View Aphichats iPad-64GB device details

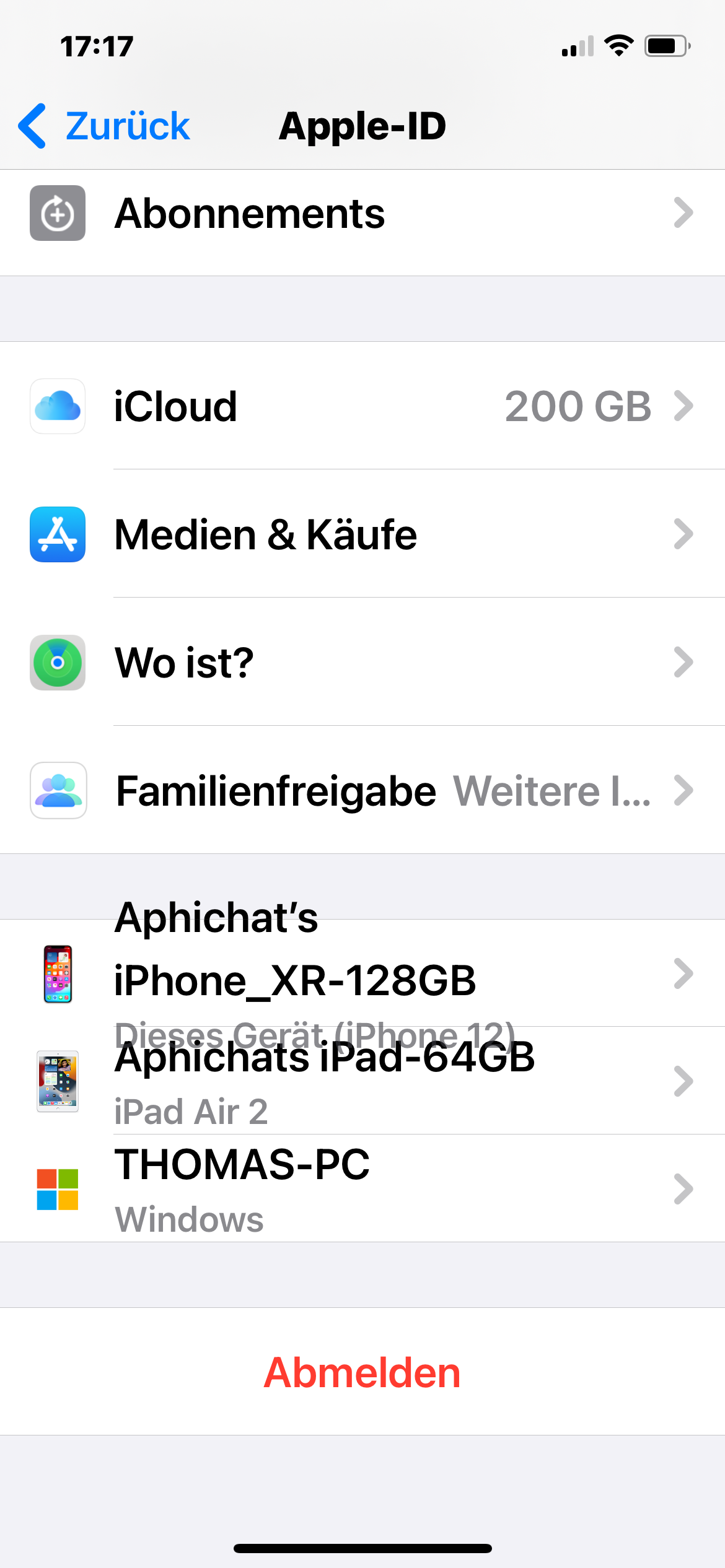(x=362, y=1081)
